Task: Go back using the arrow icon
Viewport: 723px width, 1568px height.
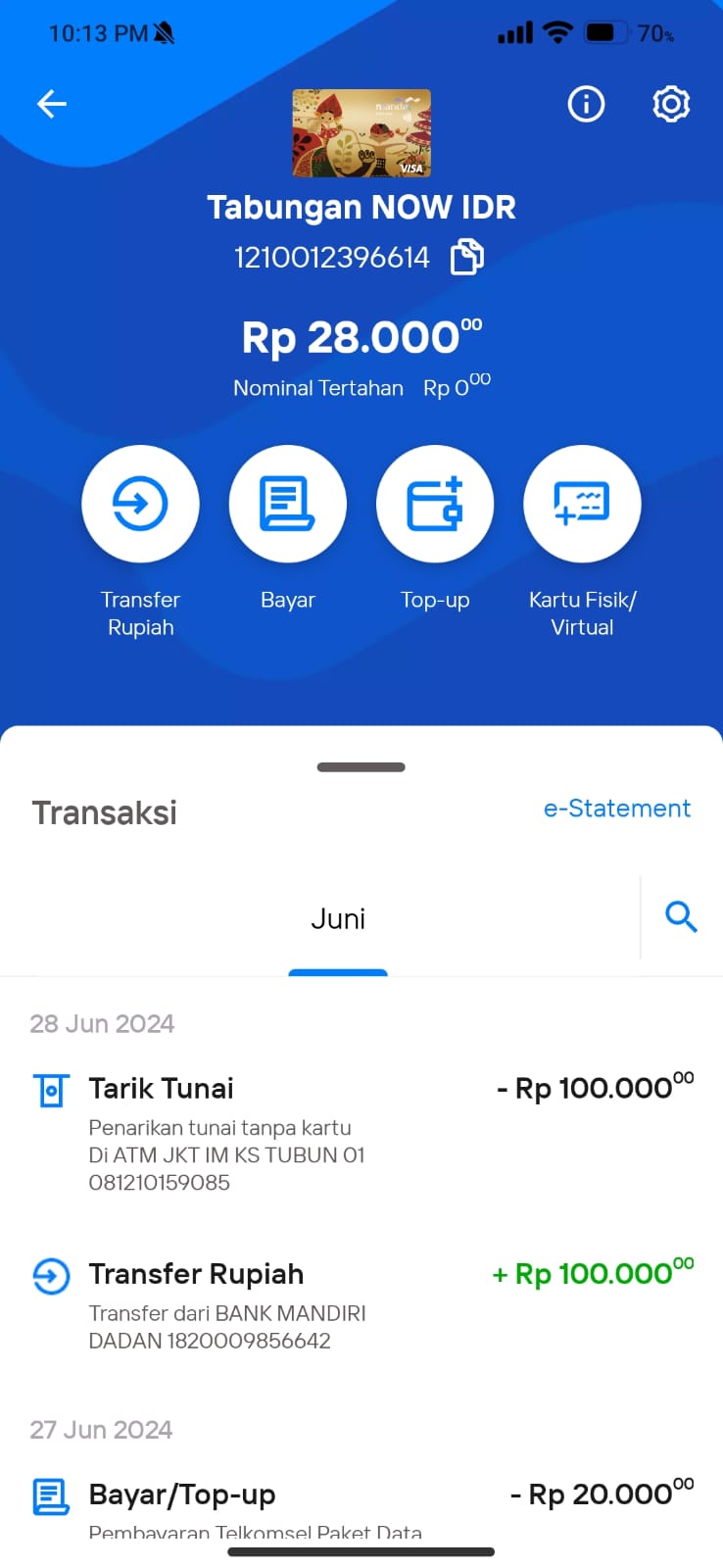Action: pos(52,104)
